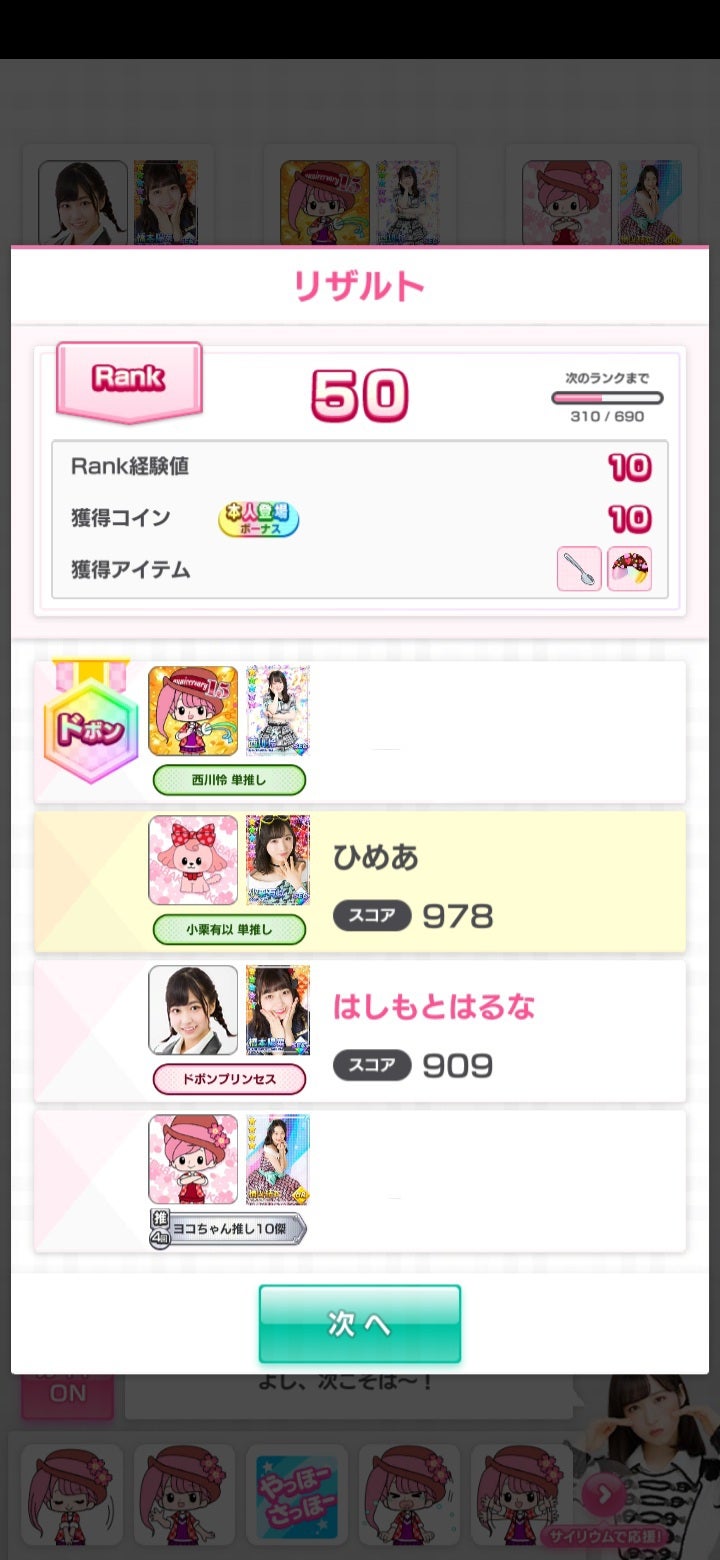
Task: Open the spoon item reward icon
Action: [579, 569]
